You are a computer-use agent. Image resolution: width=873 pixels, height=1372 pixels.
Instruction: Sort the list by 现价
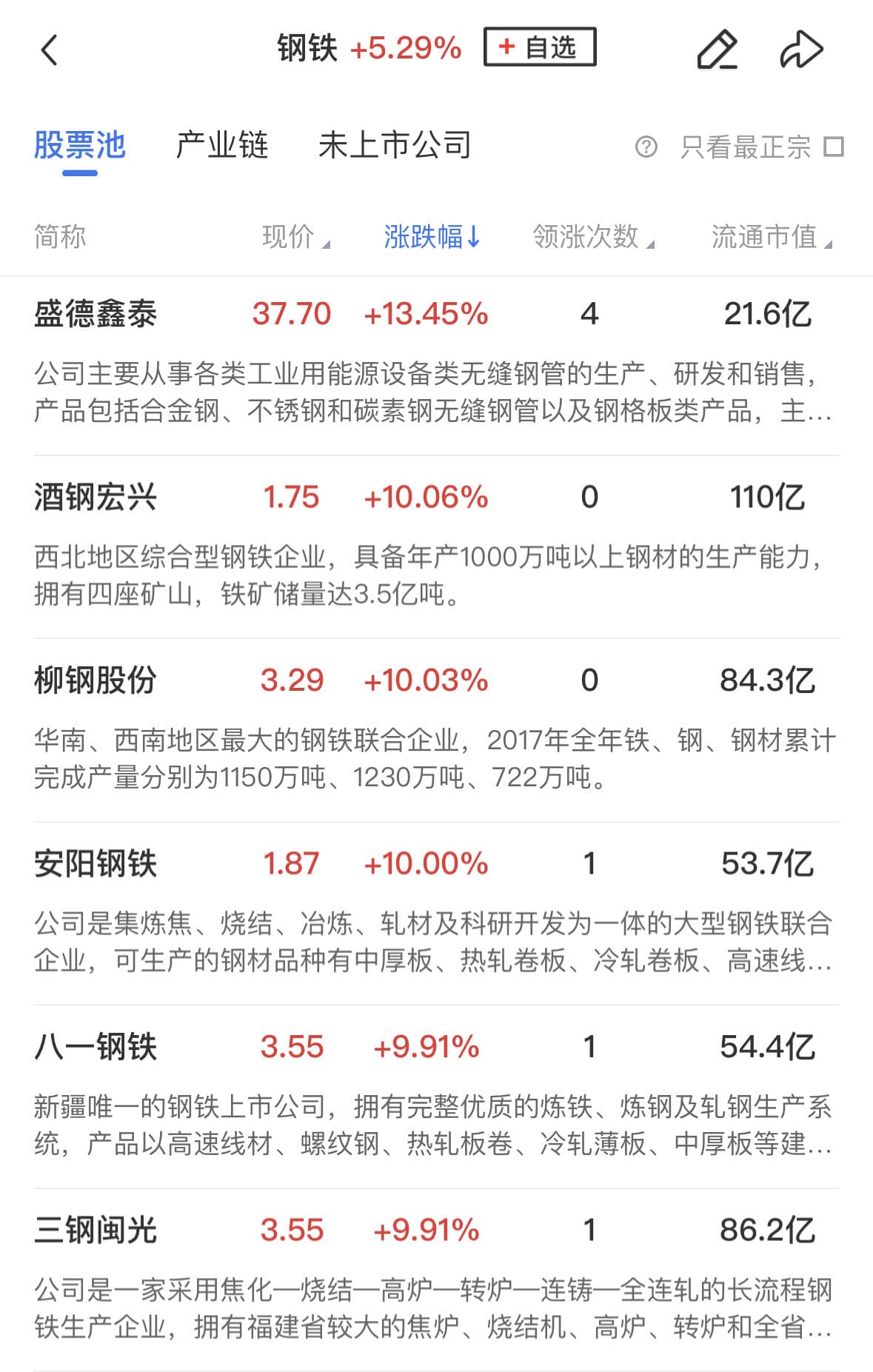295,237
